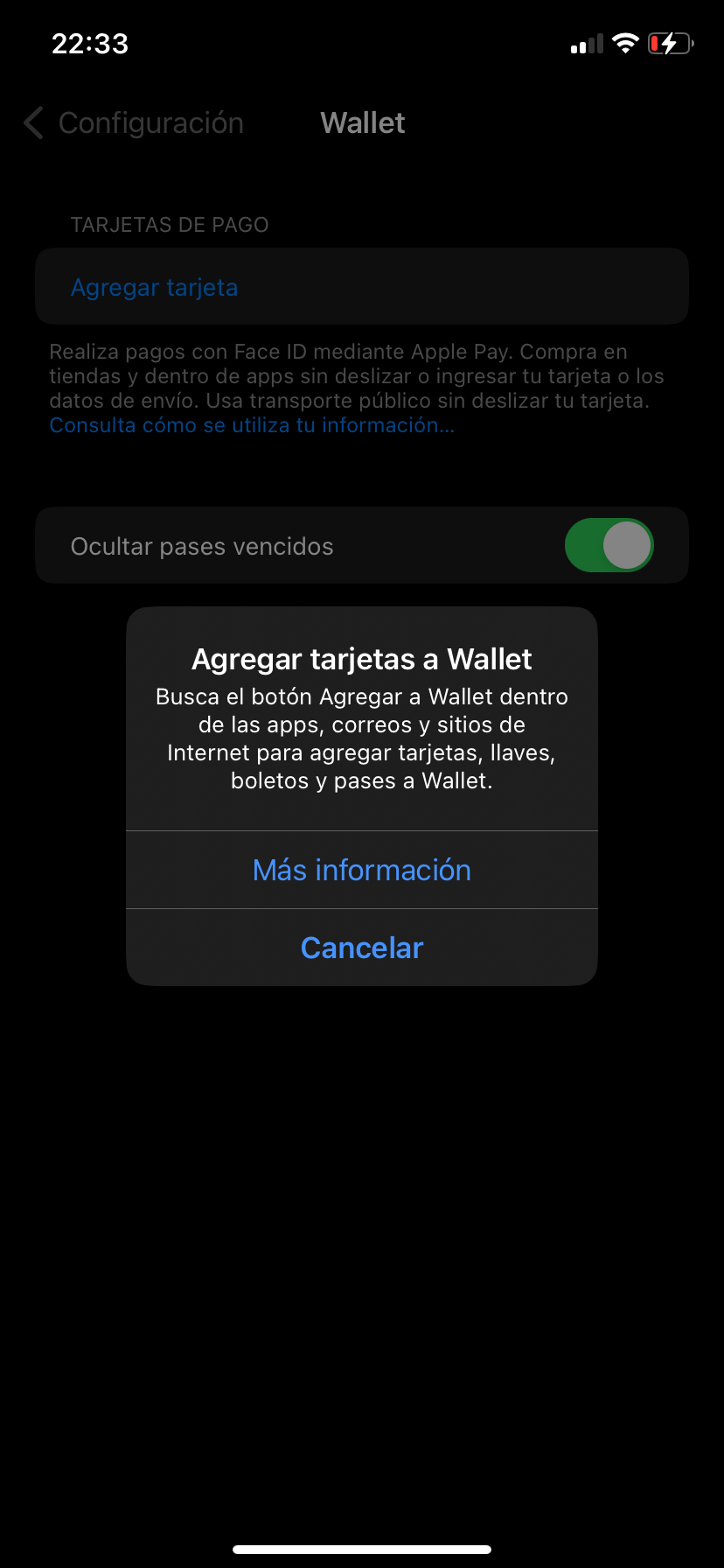
Task: Tap the green switch knob
Action: (624, 545)
